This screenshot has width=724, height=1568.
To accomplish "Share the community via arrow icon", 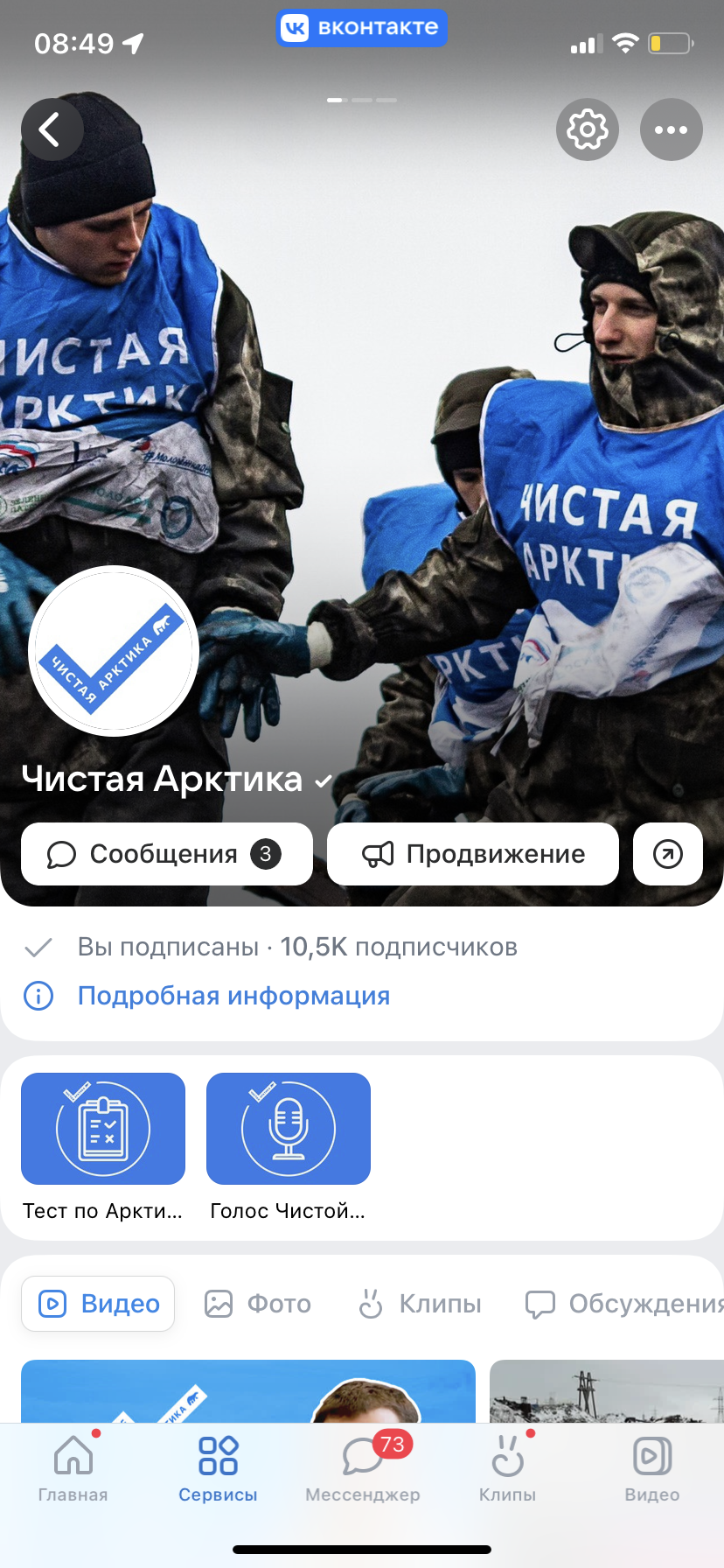I will (667, 853).
